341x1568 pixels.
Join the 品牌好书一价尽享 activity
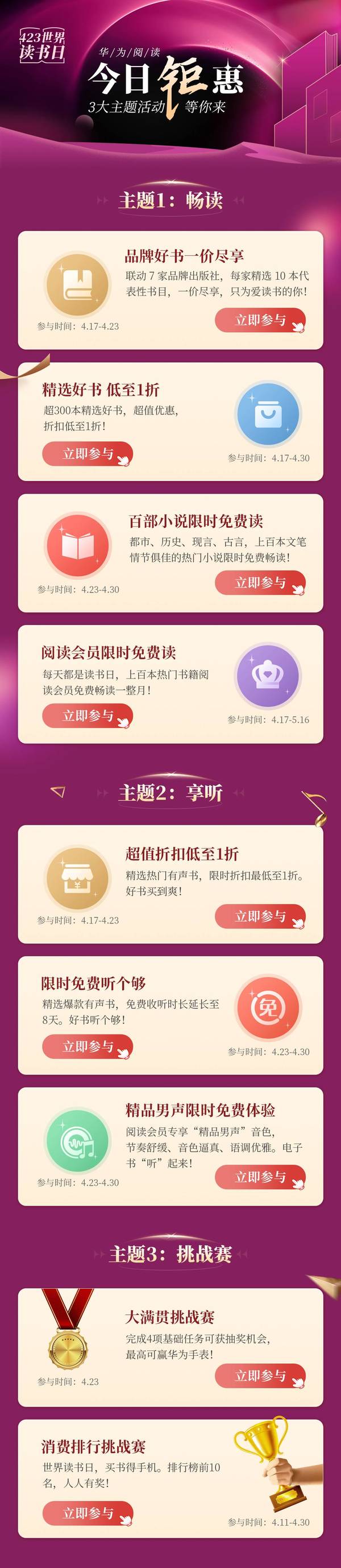click(x=260, y=320)
